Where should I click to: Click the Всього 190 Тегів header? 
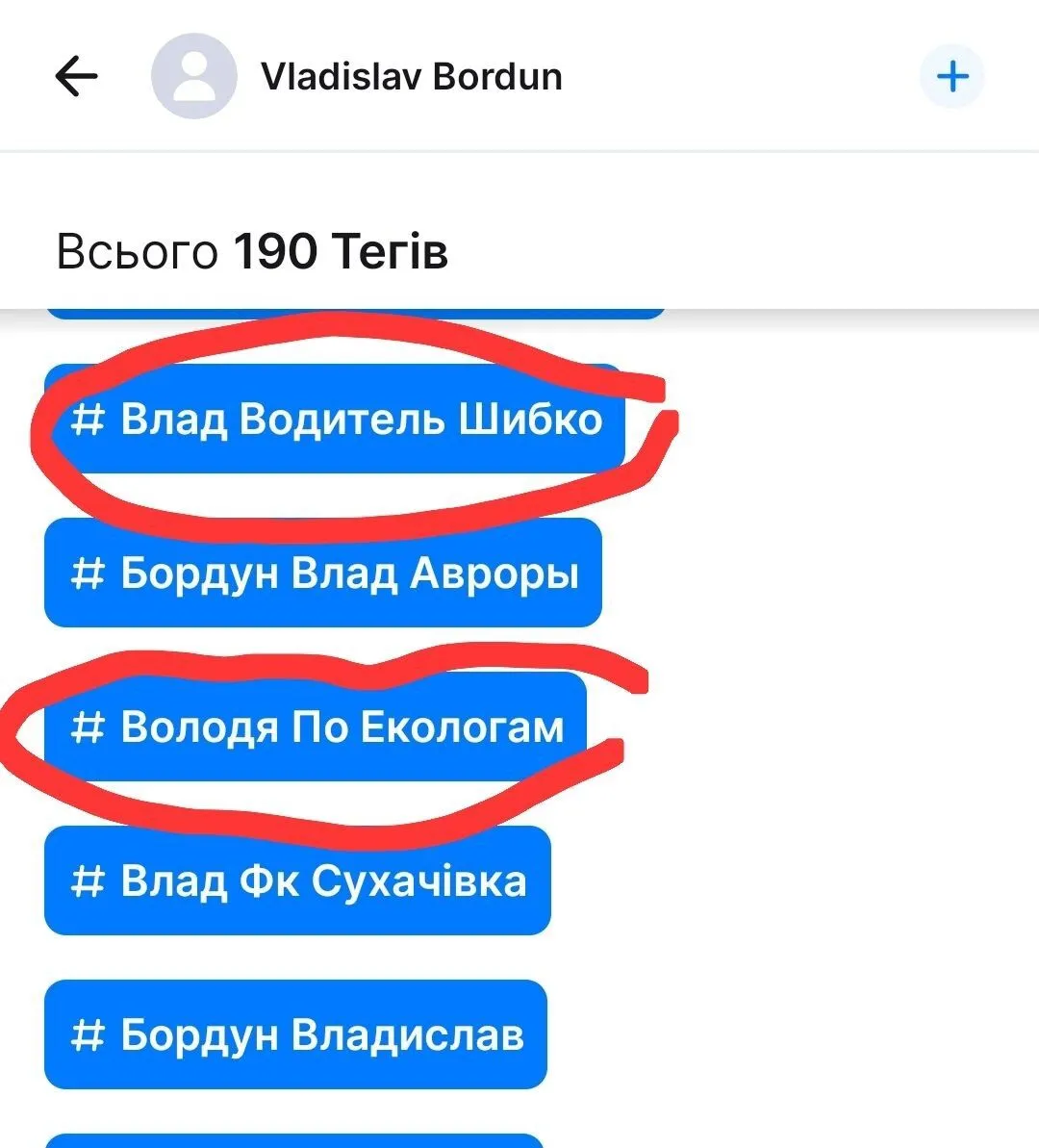click(x=252, y=250)
